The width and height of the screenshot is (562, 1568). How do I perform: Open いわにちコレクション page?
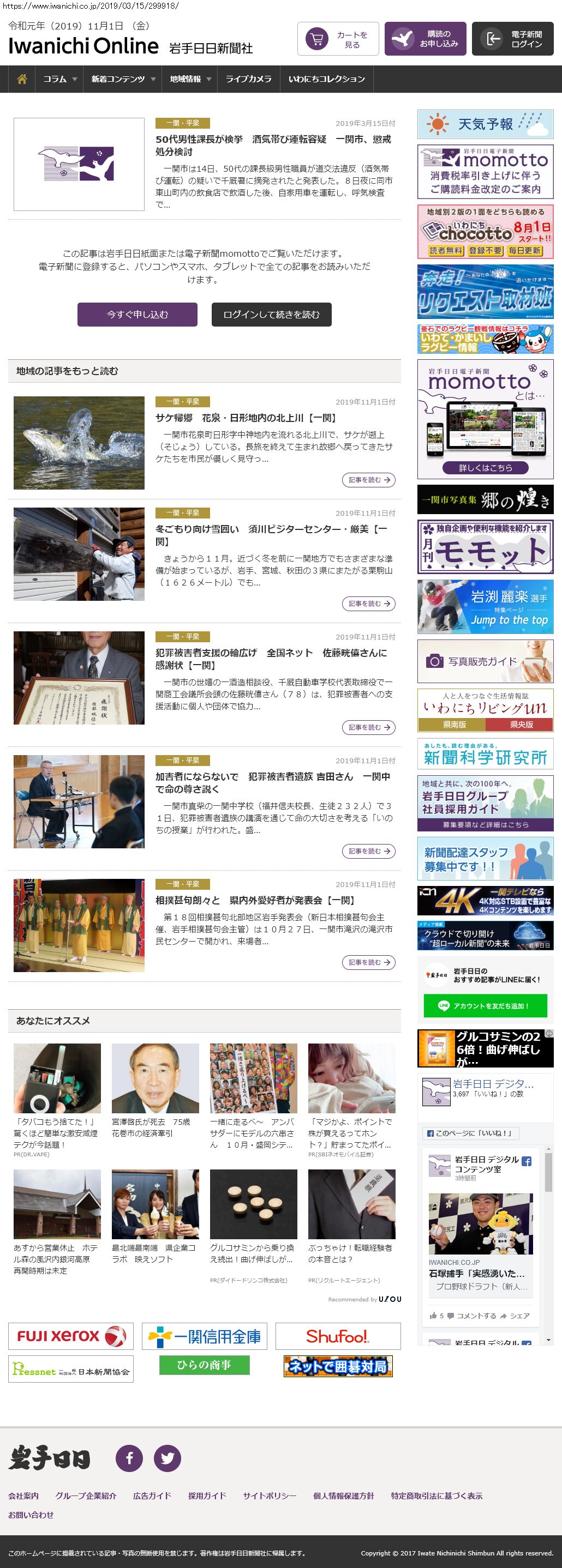pyautogui.click(x=326, y=79)
